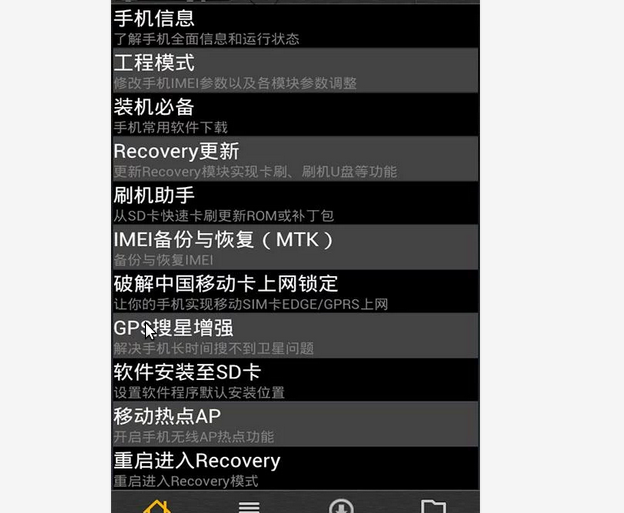Screen dimensions: 624x513
Task: Open 刷机助手 flashing assistant
Action: [295, 203]
